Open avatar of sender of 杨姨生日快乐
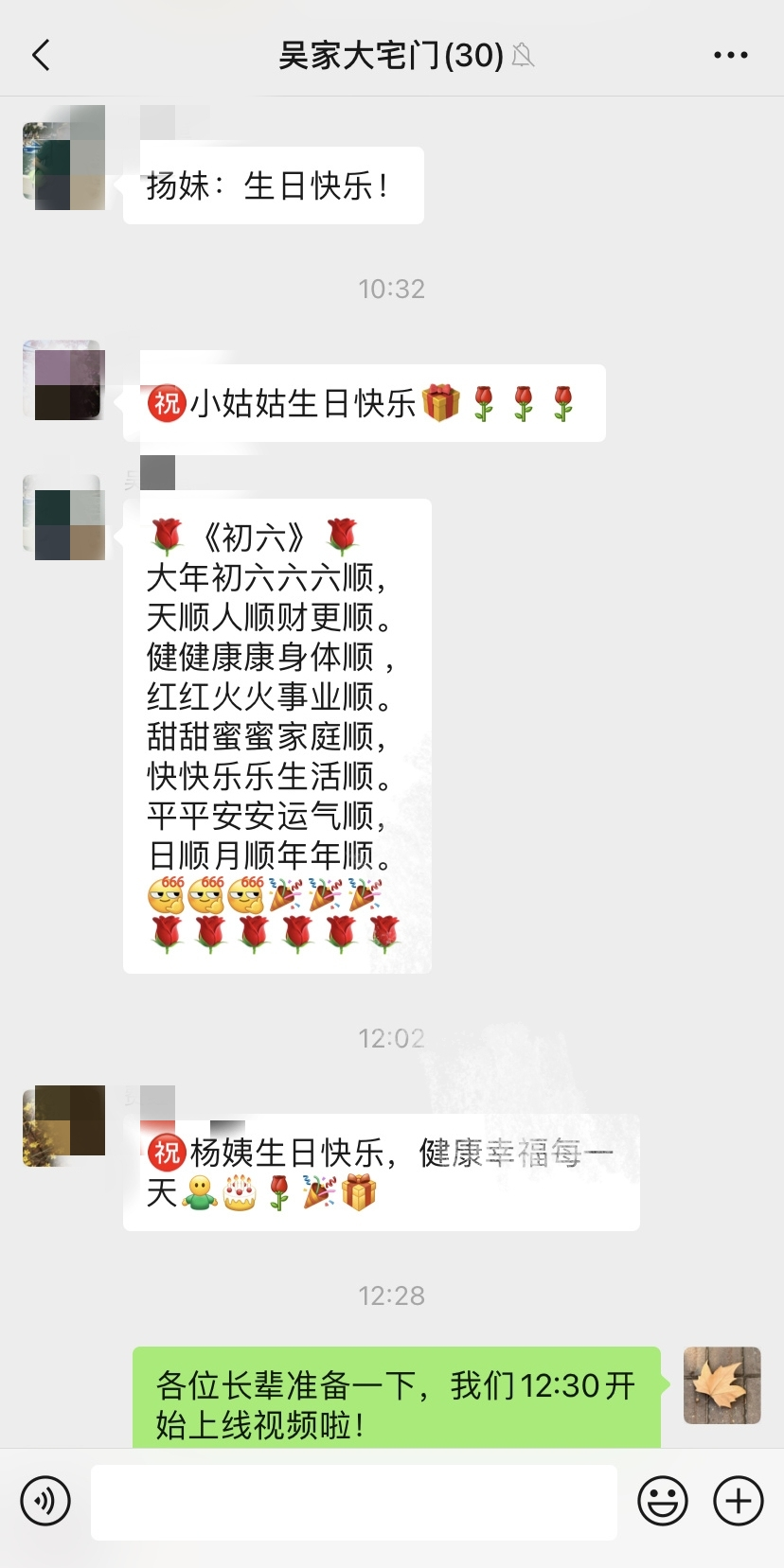Image resolution: width=784 pixels, height=1568 pixels. click(63, 1126)
